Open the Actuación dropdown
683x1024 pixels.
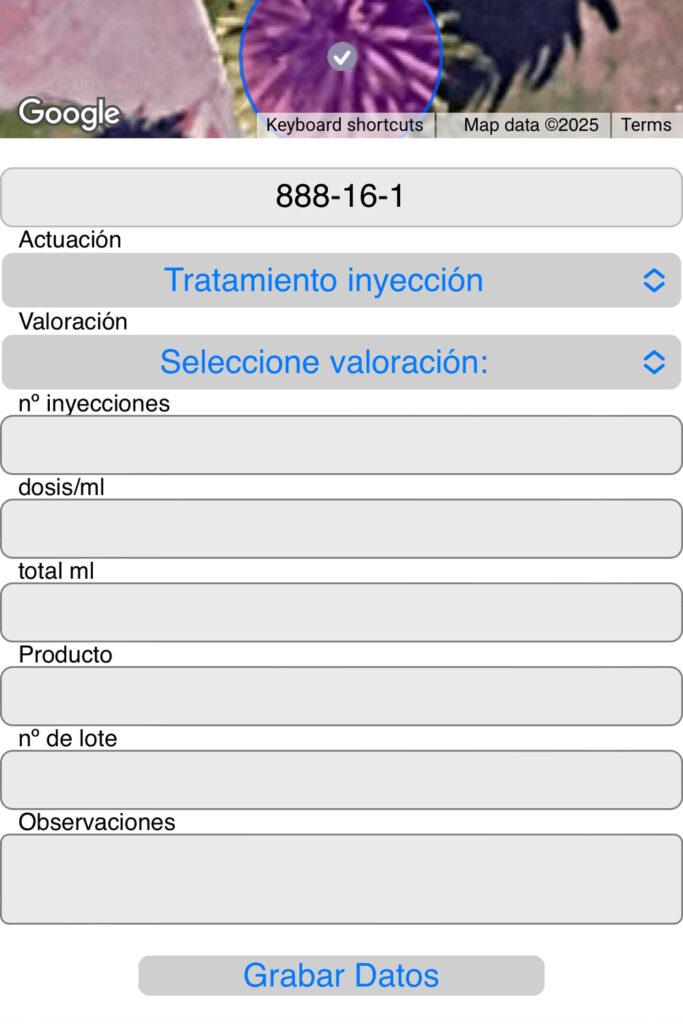(341, 280)
